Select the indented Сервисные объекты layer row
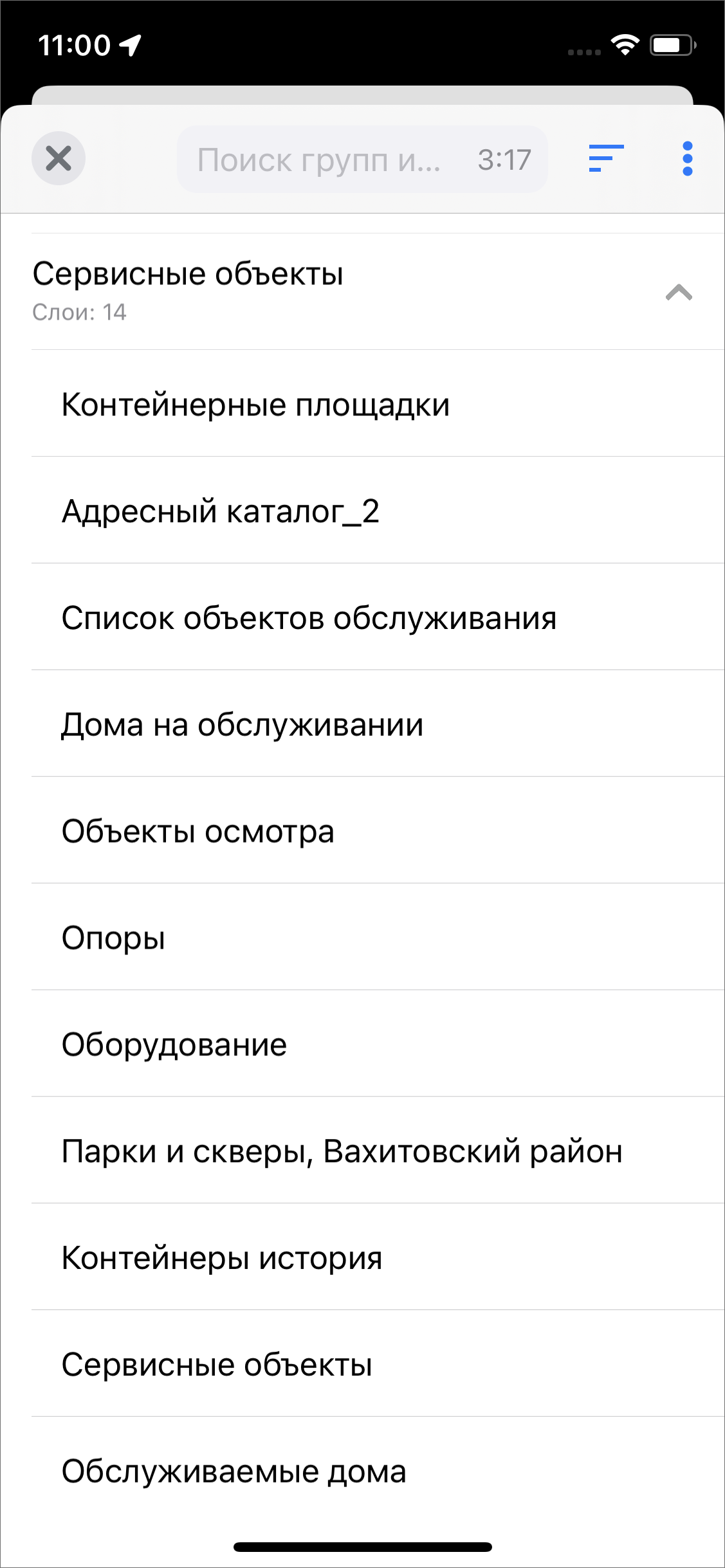This screenshot has height=1568, width=725. (217, 1365)
